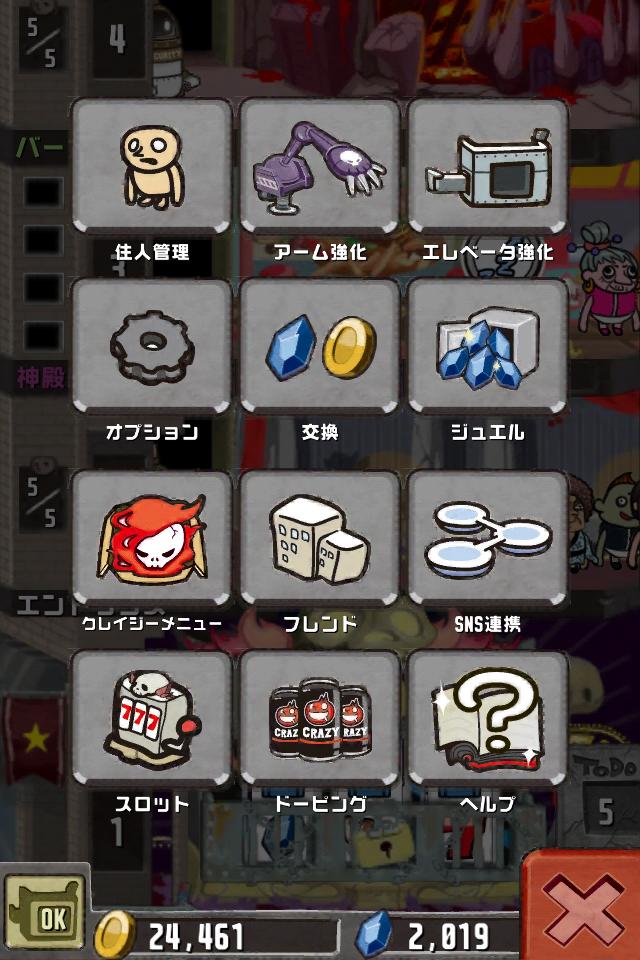Open クレイジーメニュー crazy menu
Image resolution: width=640 pixels, height=960 pixels.
[152, 538]
